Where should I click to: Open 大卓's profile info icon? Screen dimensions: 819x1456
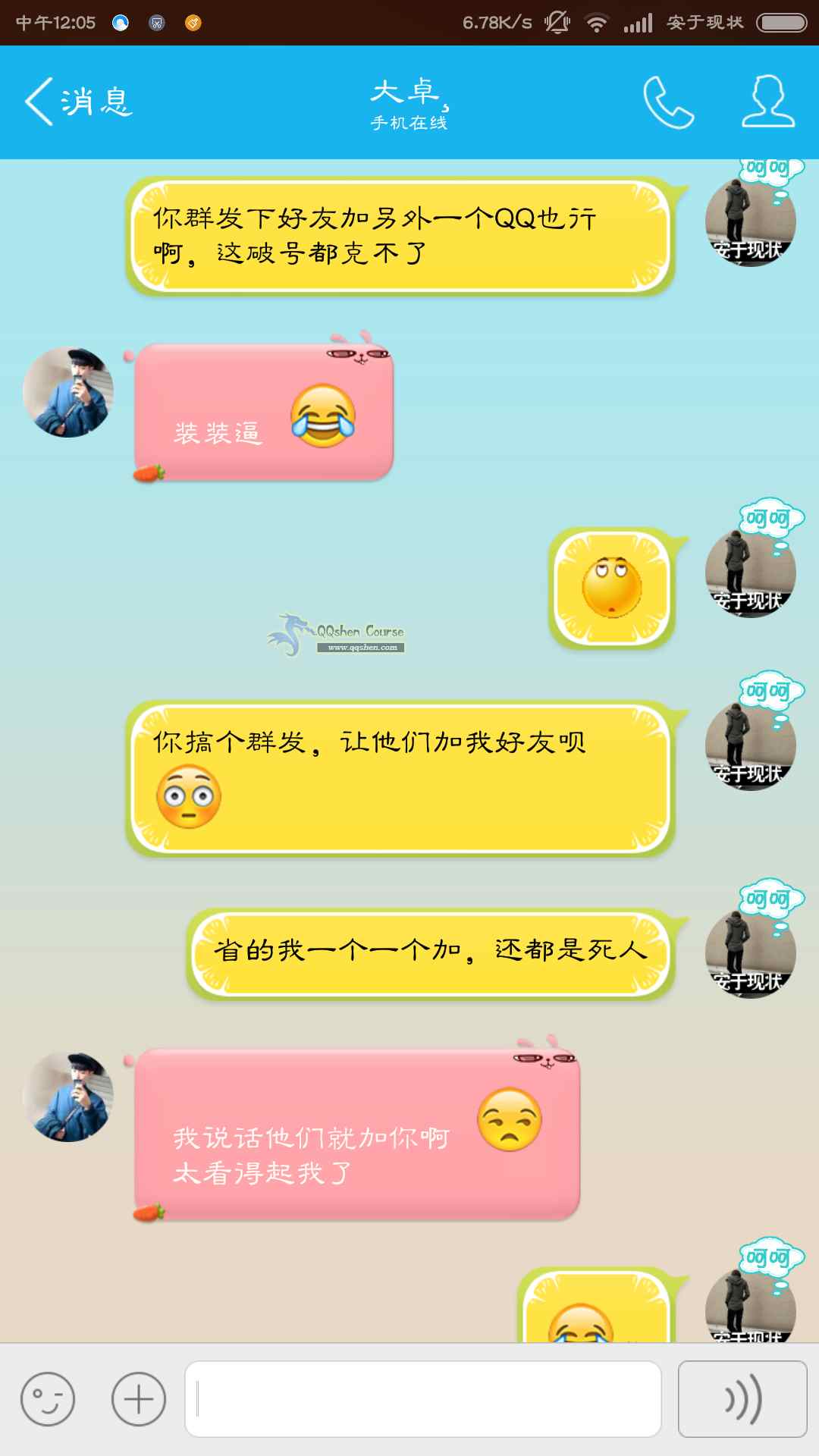[x=767, y=102]
